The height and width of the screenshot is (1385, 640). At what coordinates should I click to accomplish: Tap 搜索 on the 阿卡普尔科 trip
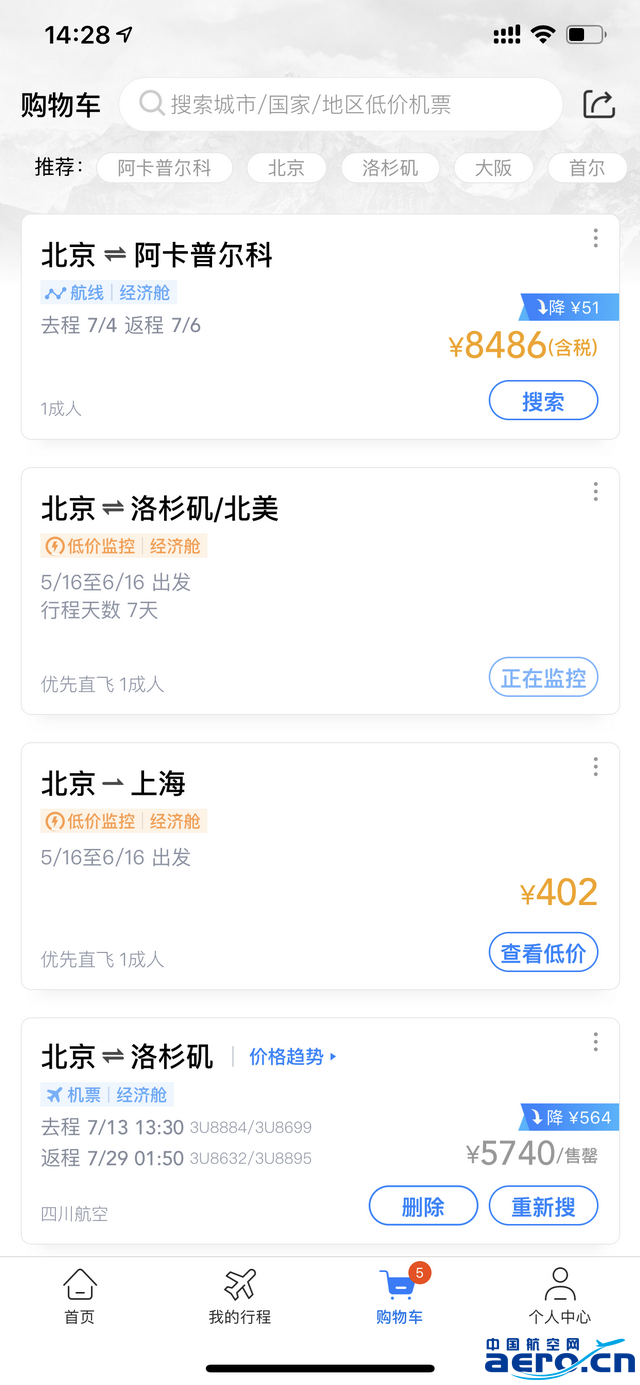click(x=543, y=401)
